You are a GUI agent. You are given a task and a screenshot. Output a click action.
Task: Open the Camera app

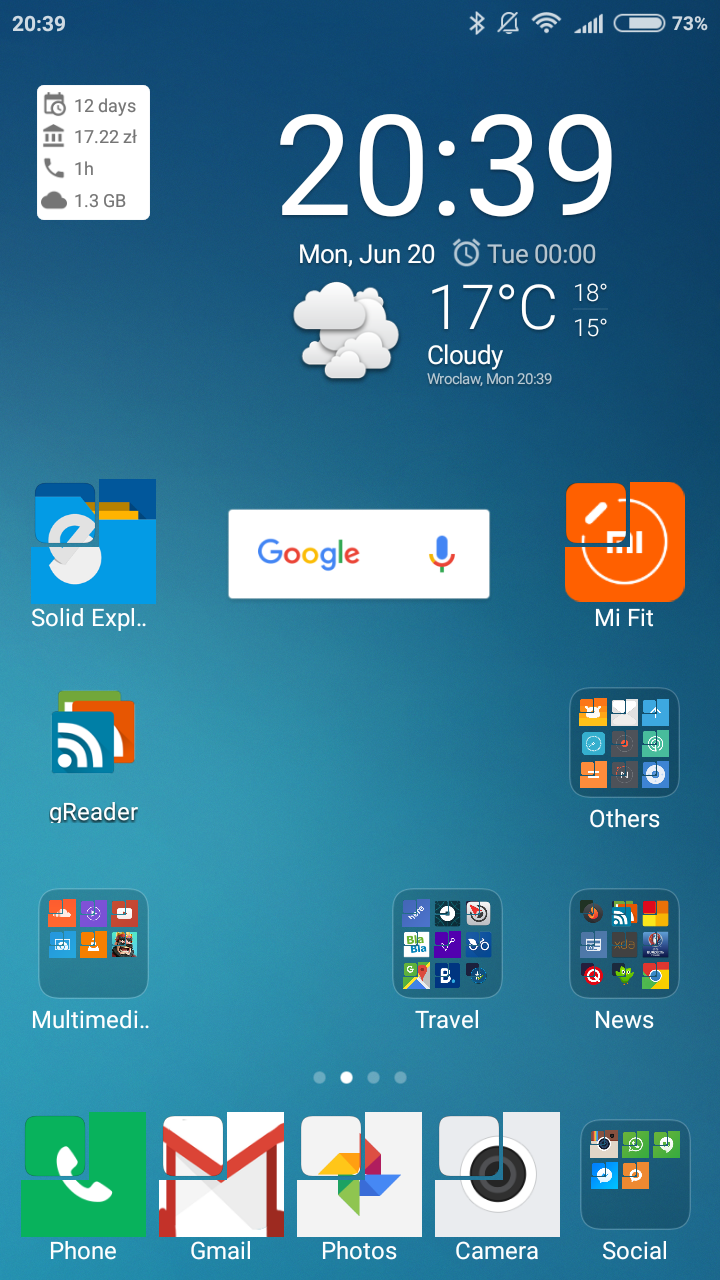[497, 1175]
